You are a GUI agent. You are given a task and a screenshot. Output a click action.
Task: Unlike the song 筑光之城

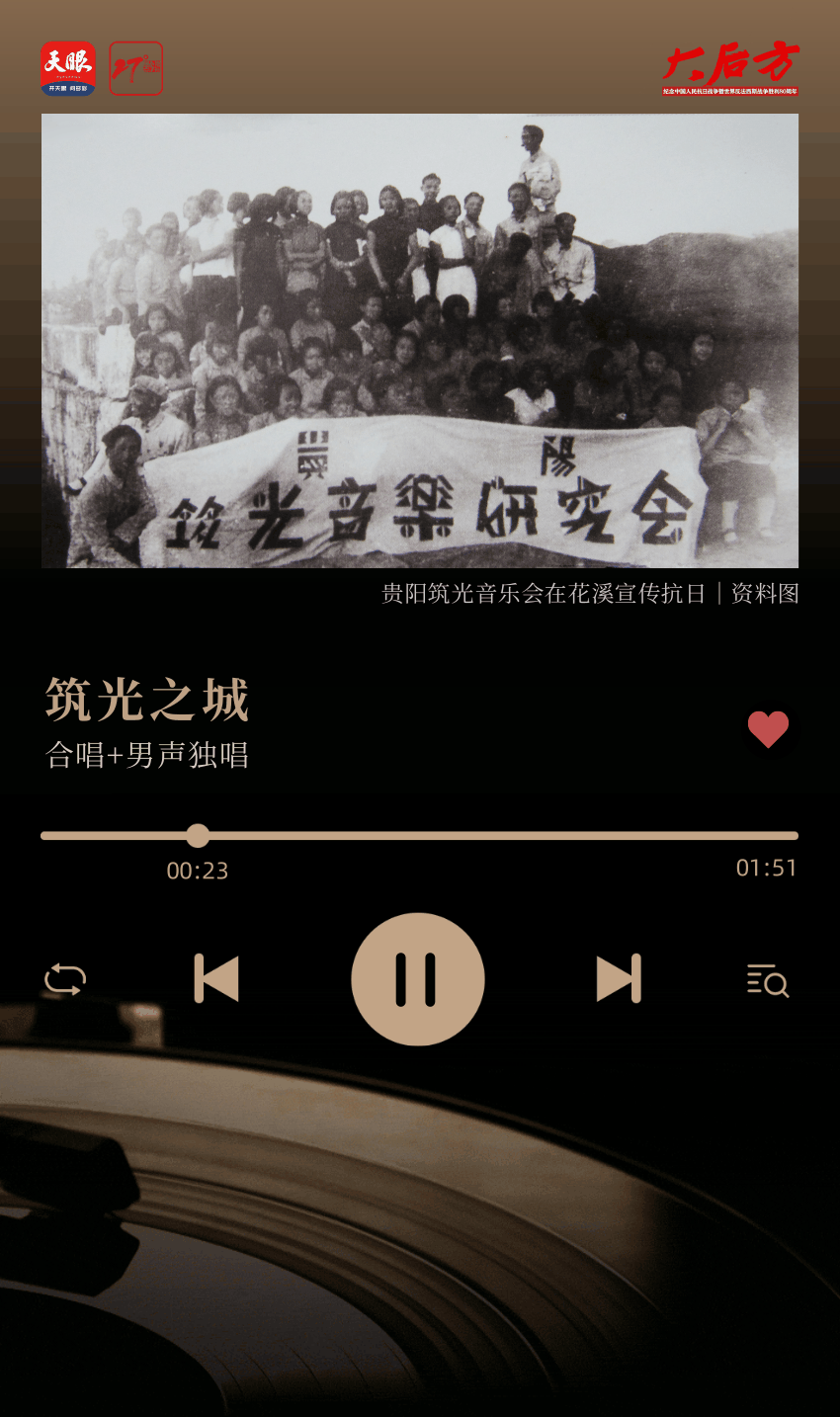(768, 729)
